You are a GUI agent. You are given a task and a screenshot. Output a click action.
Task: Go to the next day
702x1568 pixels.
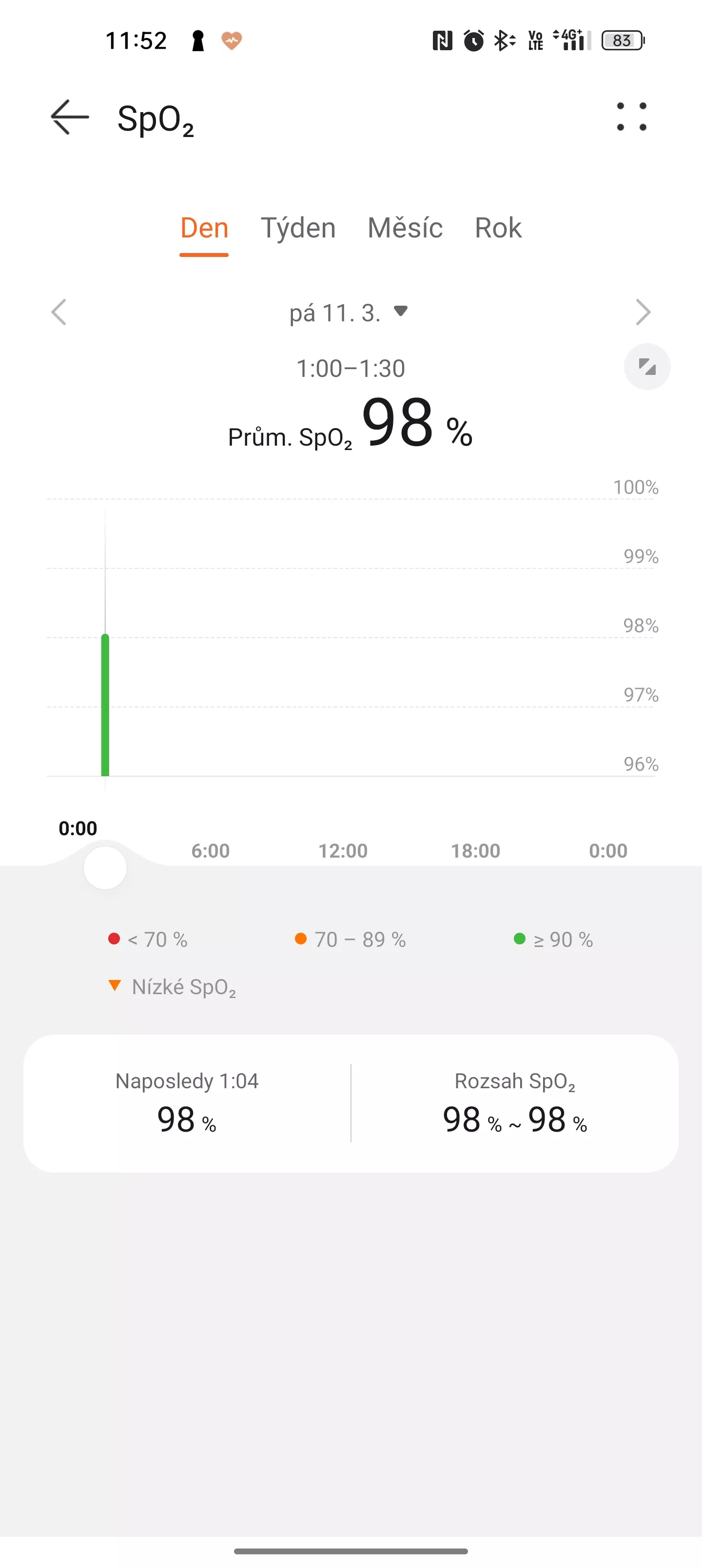pyautogui.click(x=643, y=312)
